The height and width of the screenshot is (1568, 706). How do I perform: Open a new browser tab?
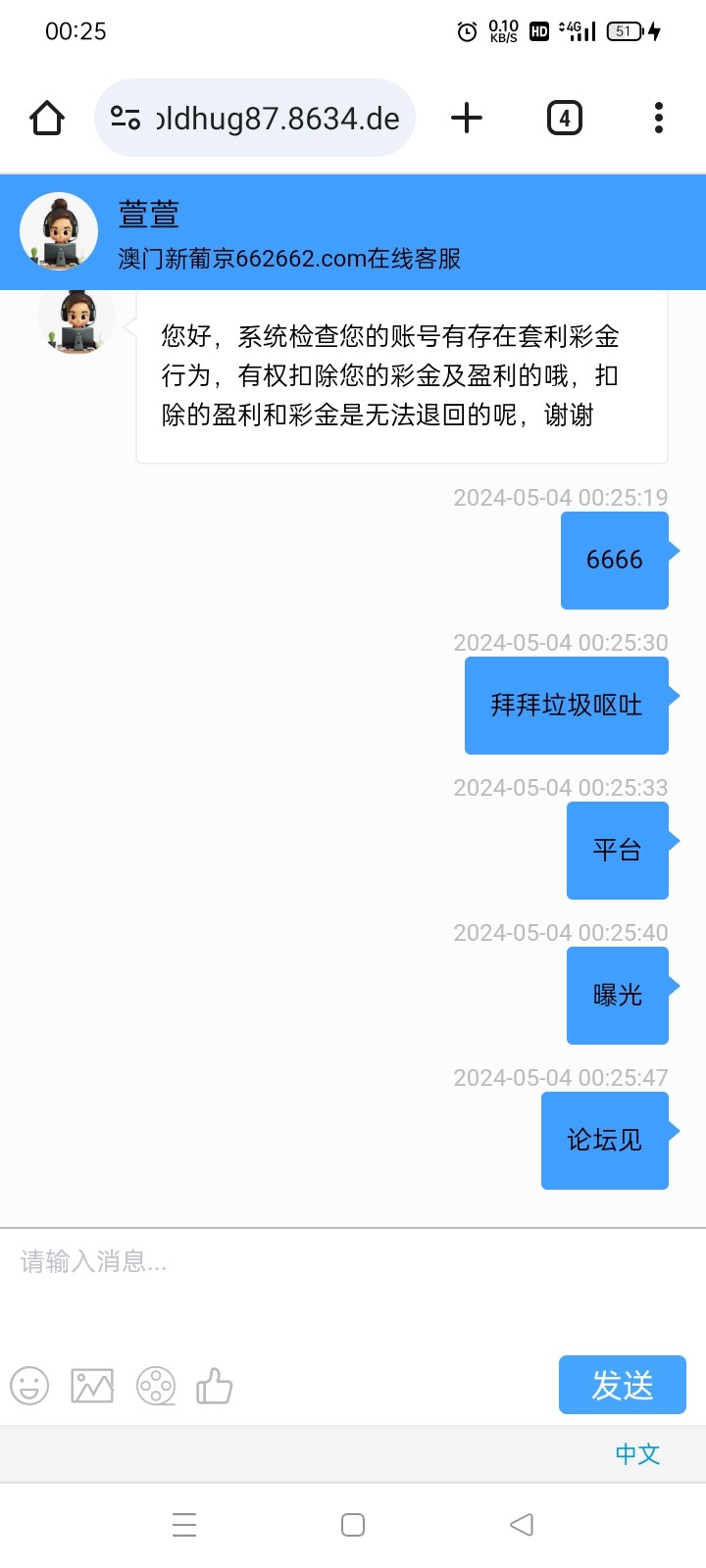[467, 119]
